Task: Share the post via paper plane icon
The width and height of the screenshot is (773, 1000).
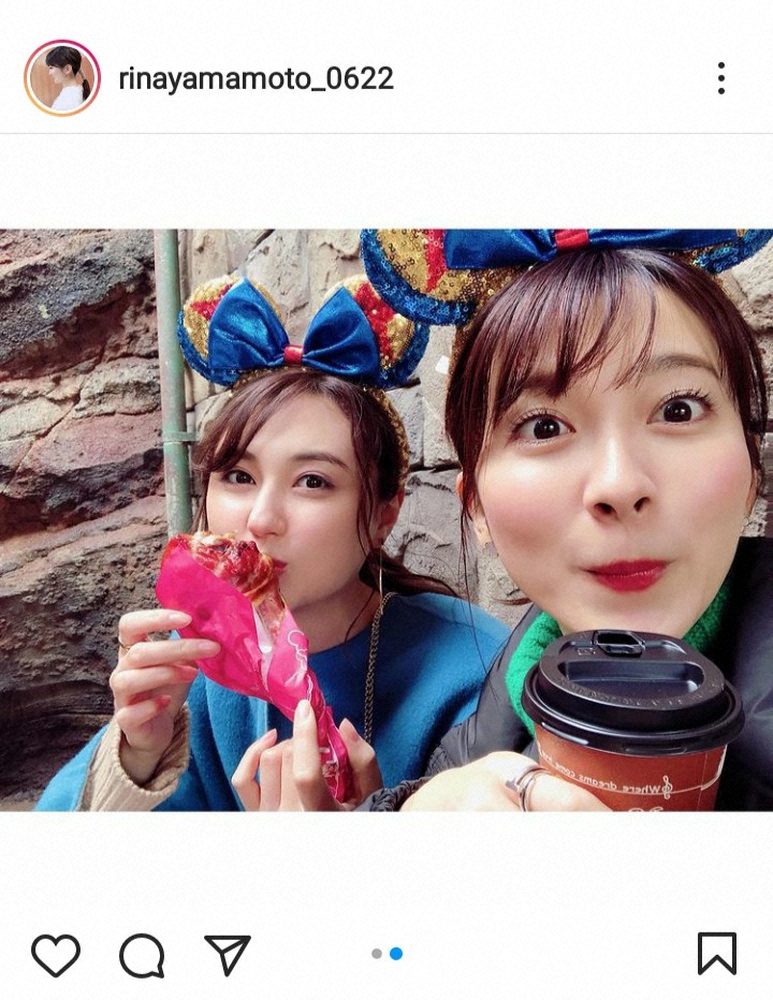Action: [227, 954]
